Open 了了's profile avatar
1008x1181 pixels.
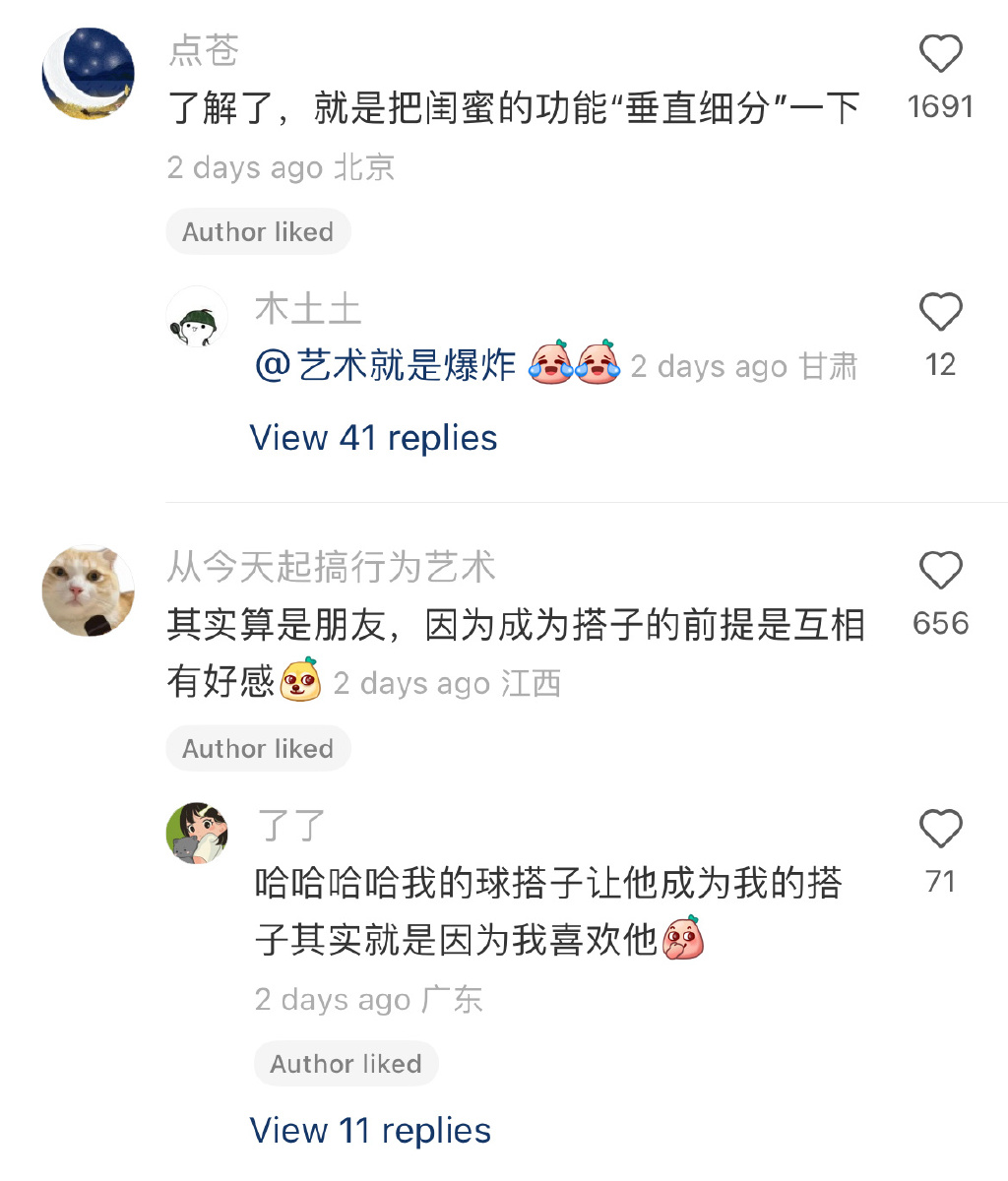click(197, 834)
